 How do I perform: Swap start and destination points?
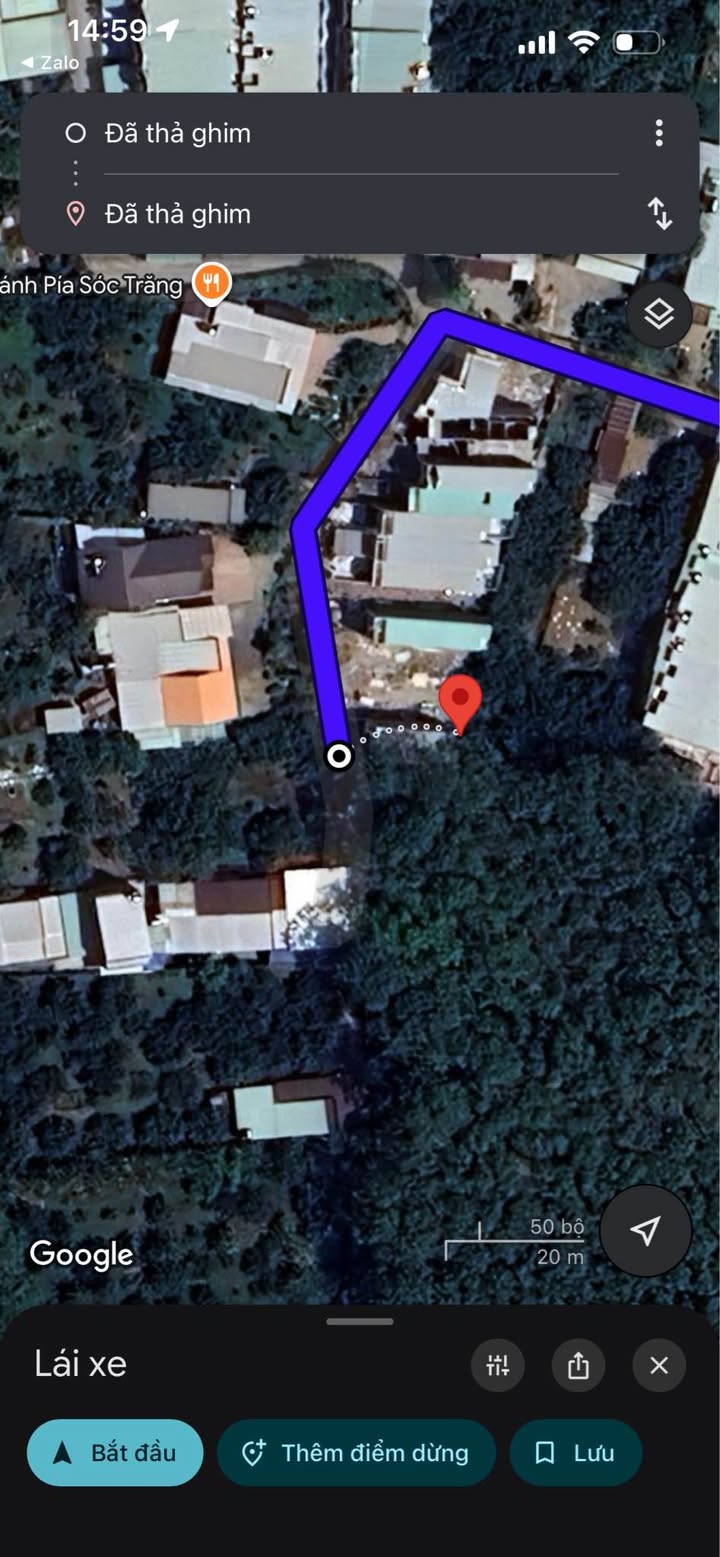pos(660,213)
